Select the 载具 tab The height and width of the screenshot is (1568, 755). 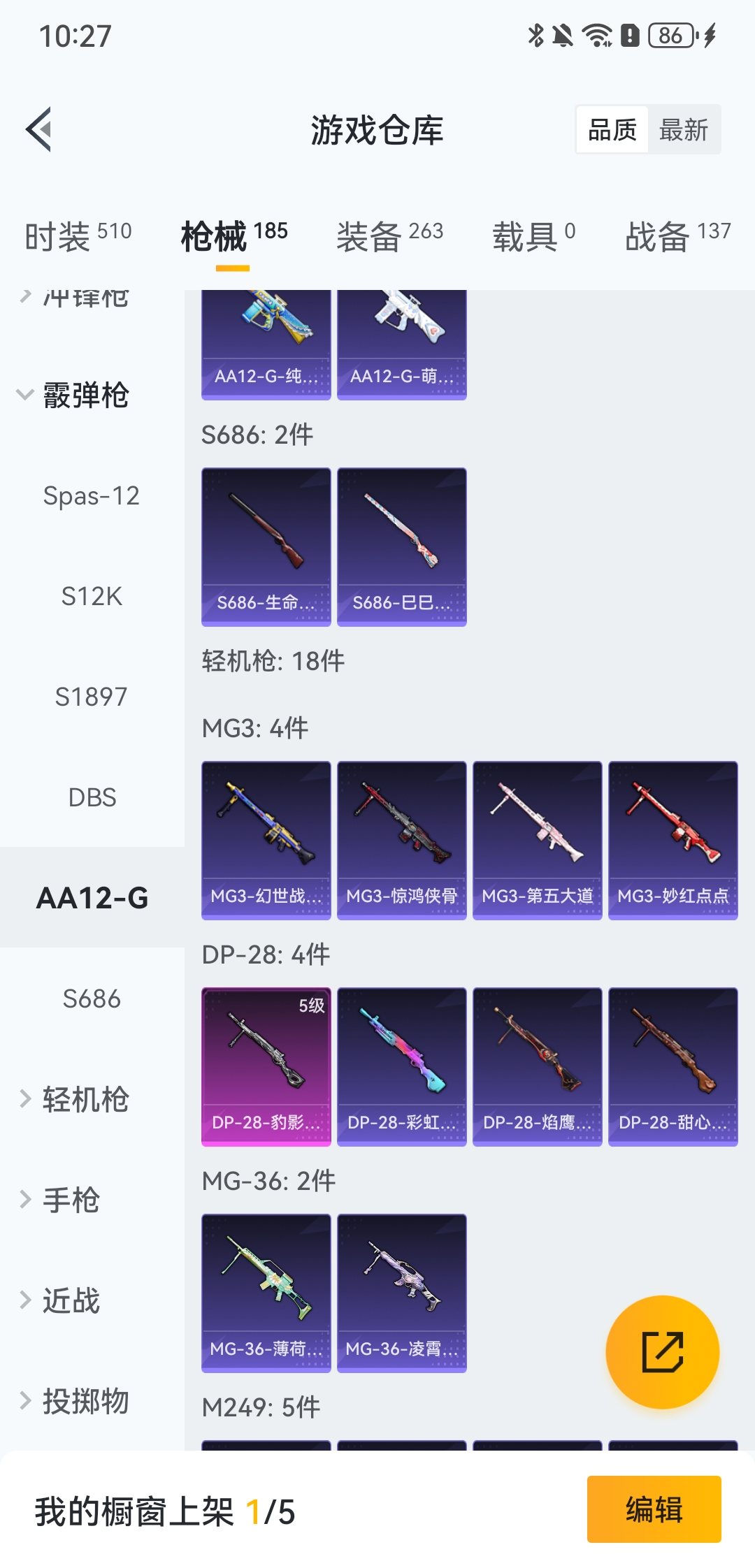533,235
